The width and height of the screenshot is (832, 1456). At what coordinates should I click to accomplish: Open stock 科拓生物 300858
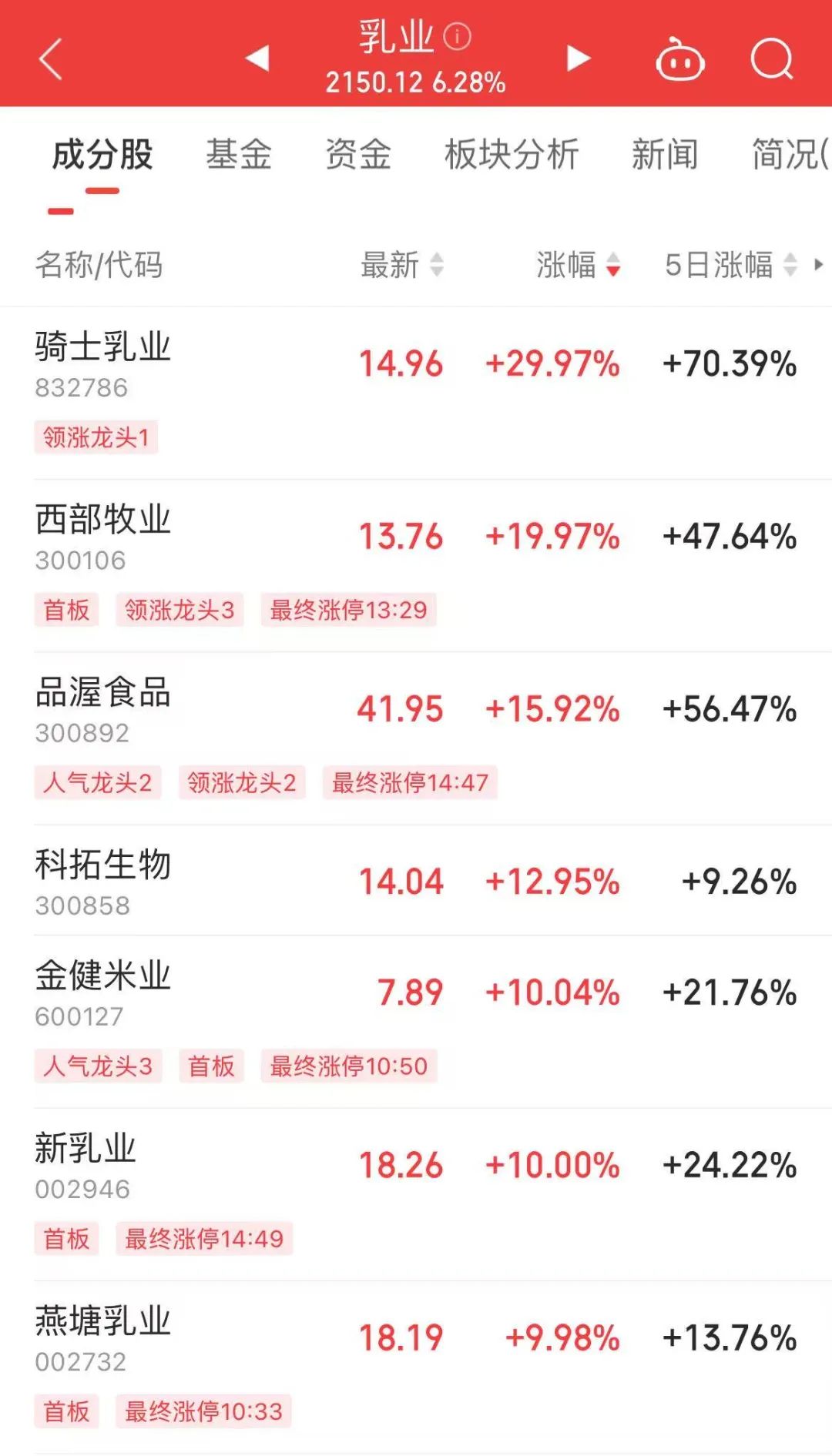(416, 881)
